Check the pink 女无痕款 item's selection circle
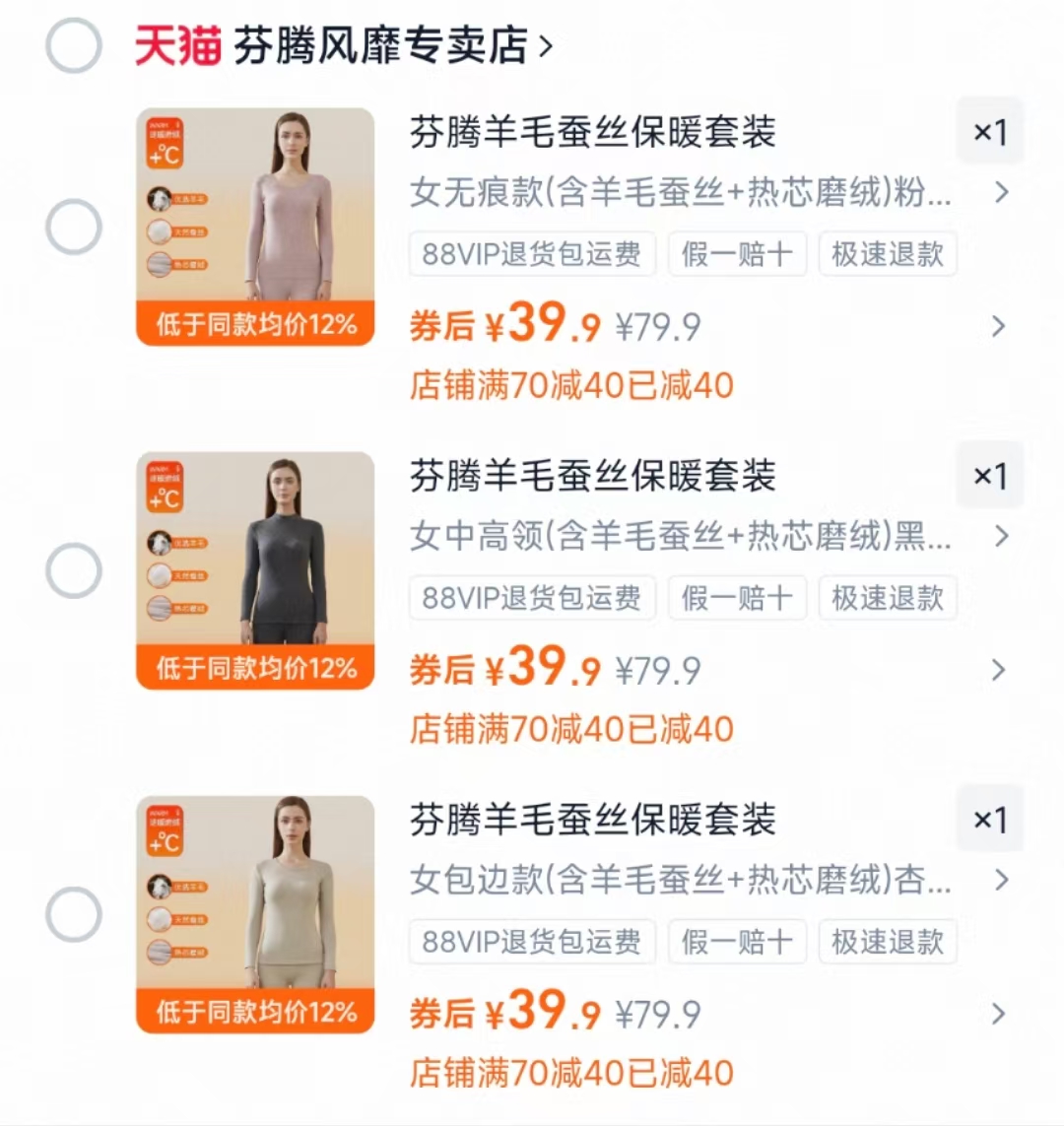The image size is (1064, 1126). (72, 225)
